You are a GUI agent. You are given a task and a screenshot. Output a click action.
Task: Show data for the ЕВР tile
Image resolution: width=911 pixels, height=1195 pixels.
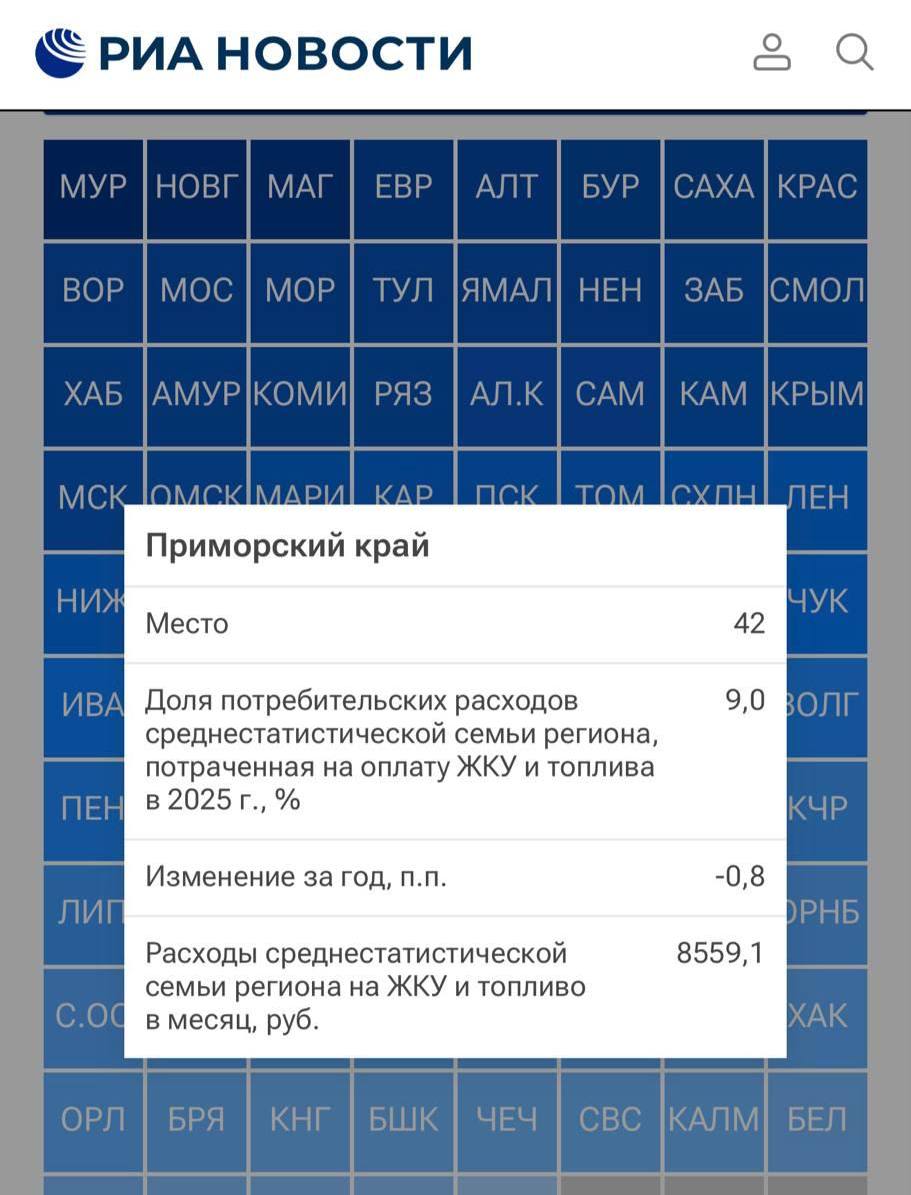(403, 188)
